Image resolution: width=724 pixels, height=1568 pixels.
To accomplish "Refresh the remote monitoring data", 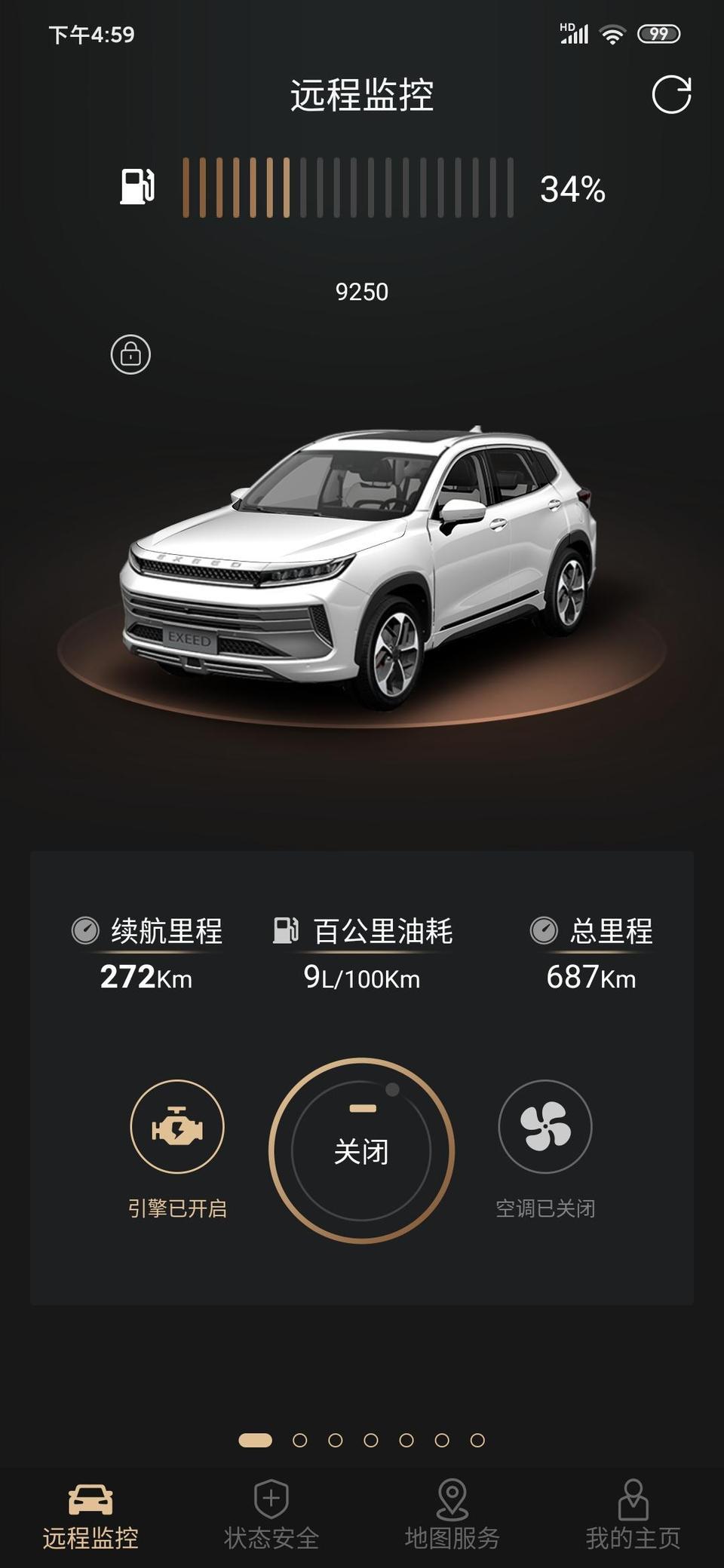I will click(670, 95).
